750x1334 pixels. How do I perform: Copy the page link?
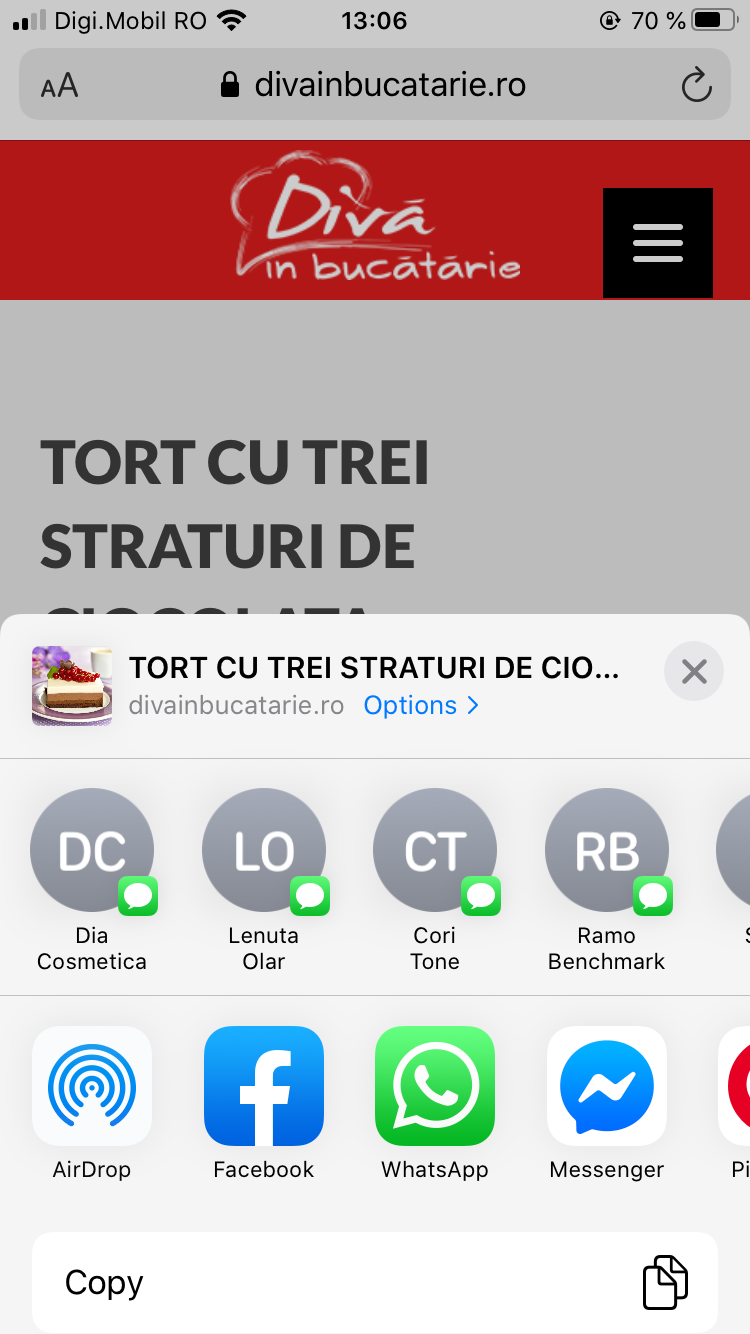pyautogui.click(x=375, y=1282)
